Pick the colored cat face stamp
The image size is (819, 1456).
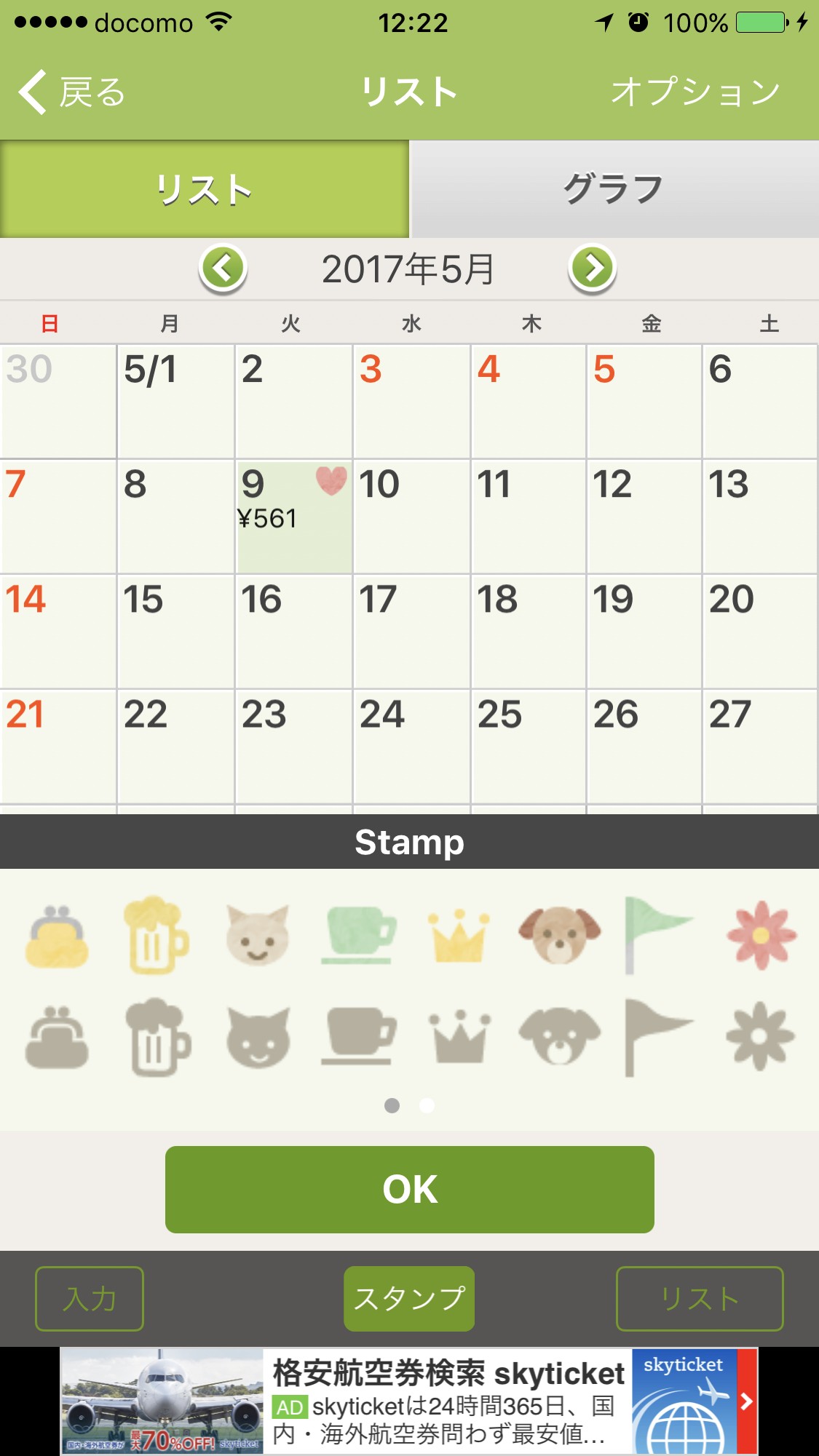257,935
